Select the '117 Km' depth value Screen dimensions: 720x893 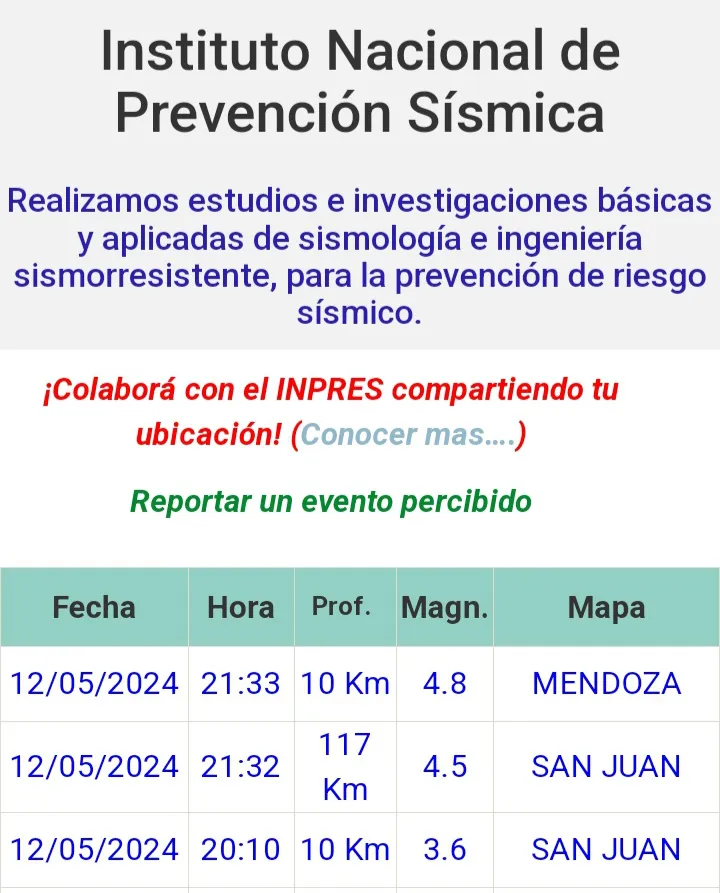(x=344, y=766)
